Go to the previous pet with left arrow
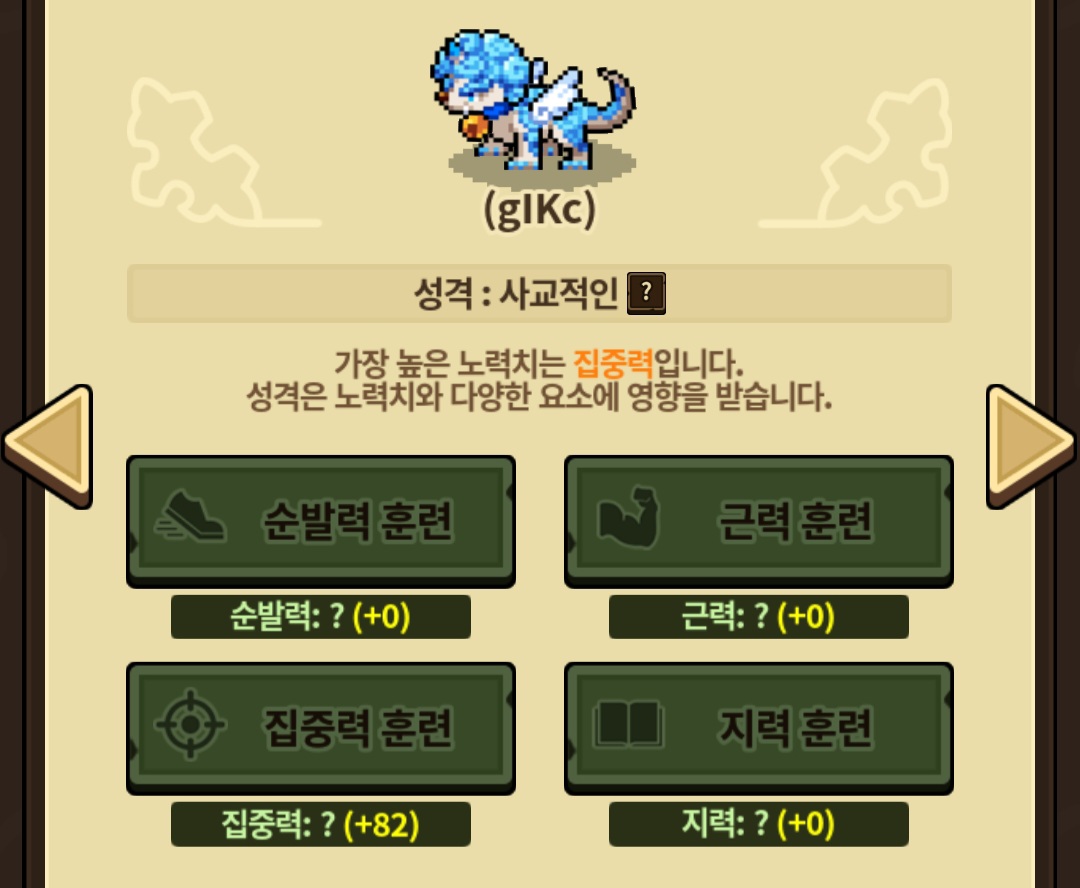Screen dimensions: 1080x888 pos(48,446)
